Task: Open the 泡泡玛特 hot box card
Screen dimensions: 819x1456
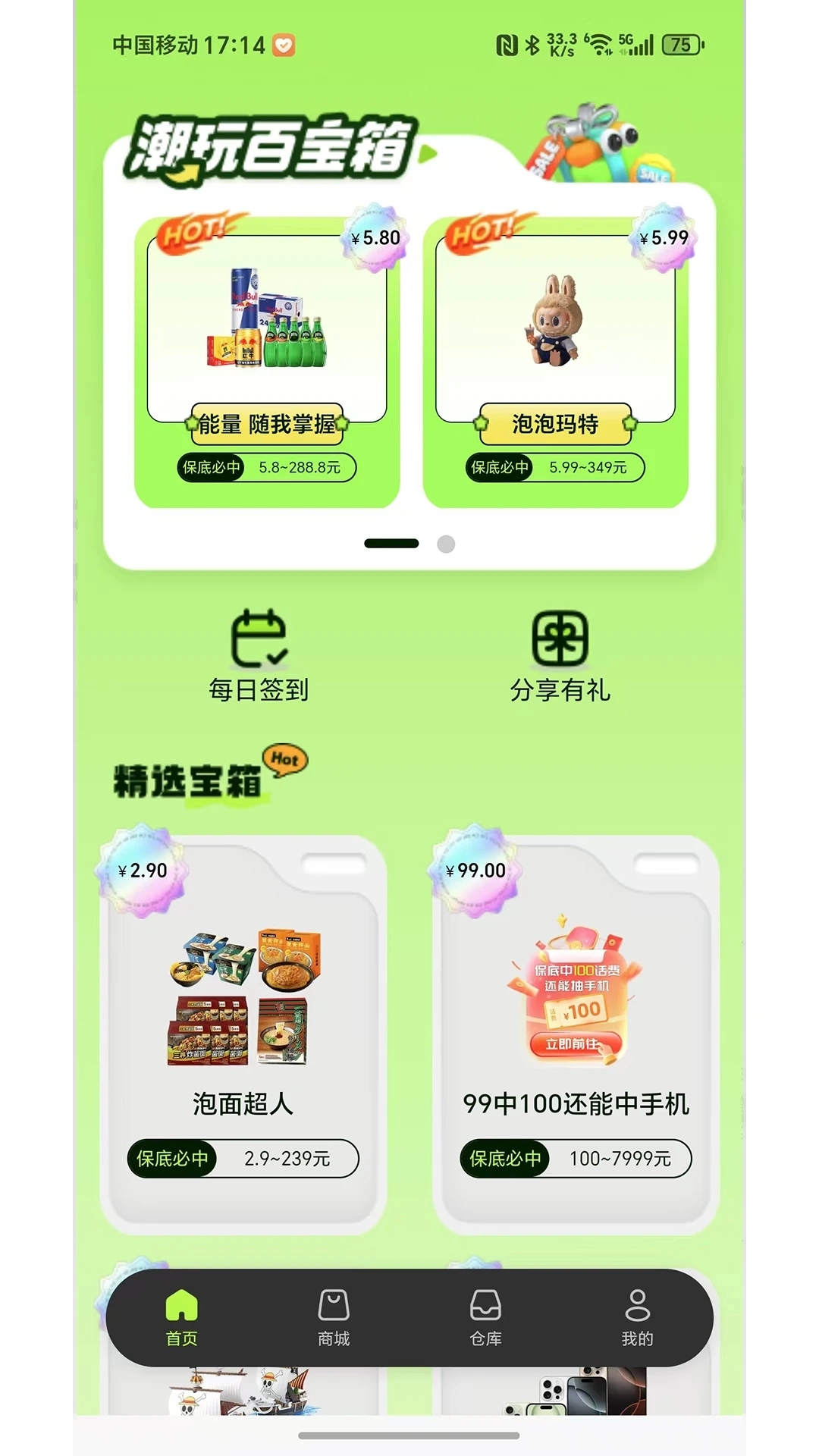Action: coord(556,362)
